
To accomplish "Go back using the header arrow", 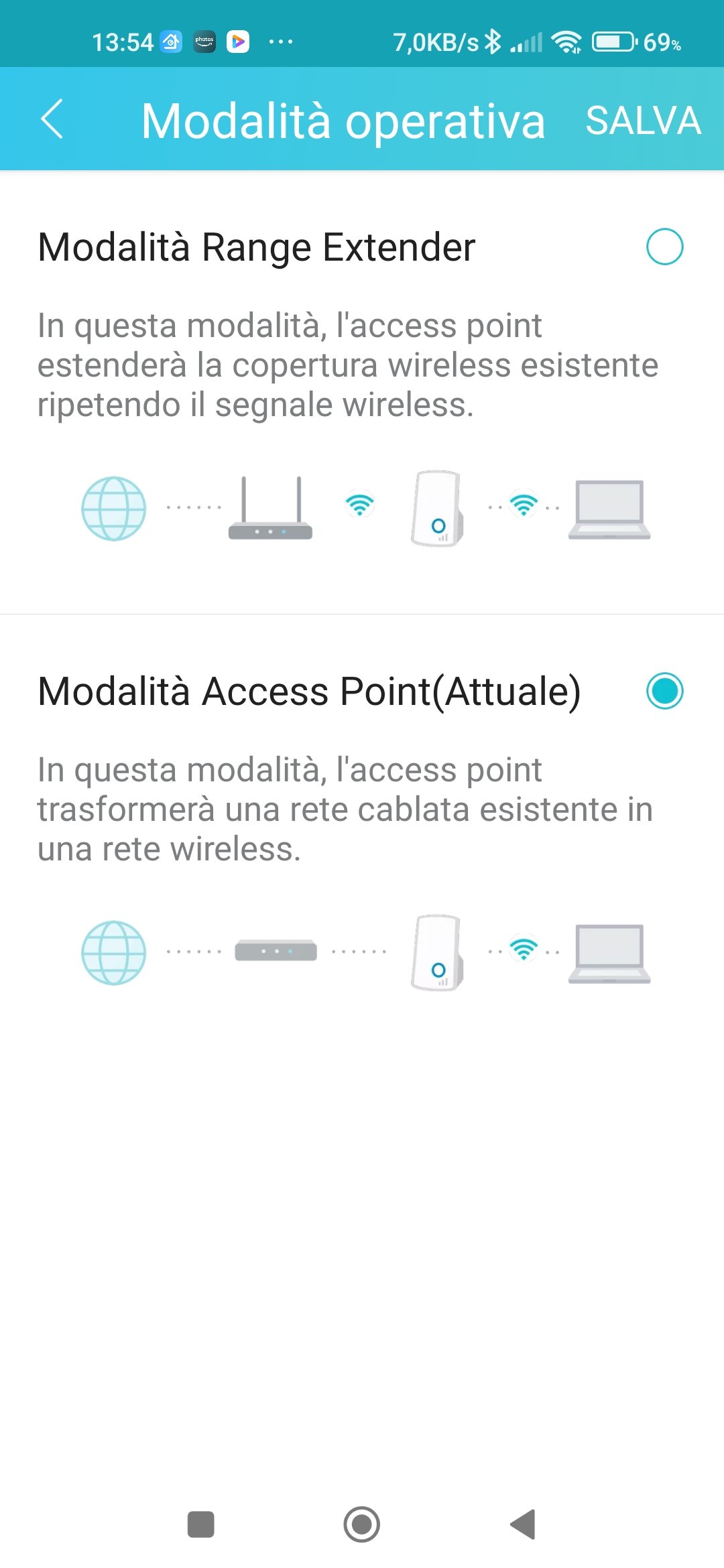I will tap(52, 119).
